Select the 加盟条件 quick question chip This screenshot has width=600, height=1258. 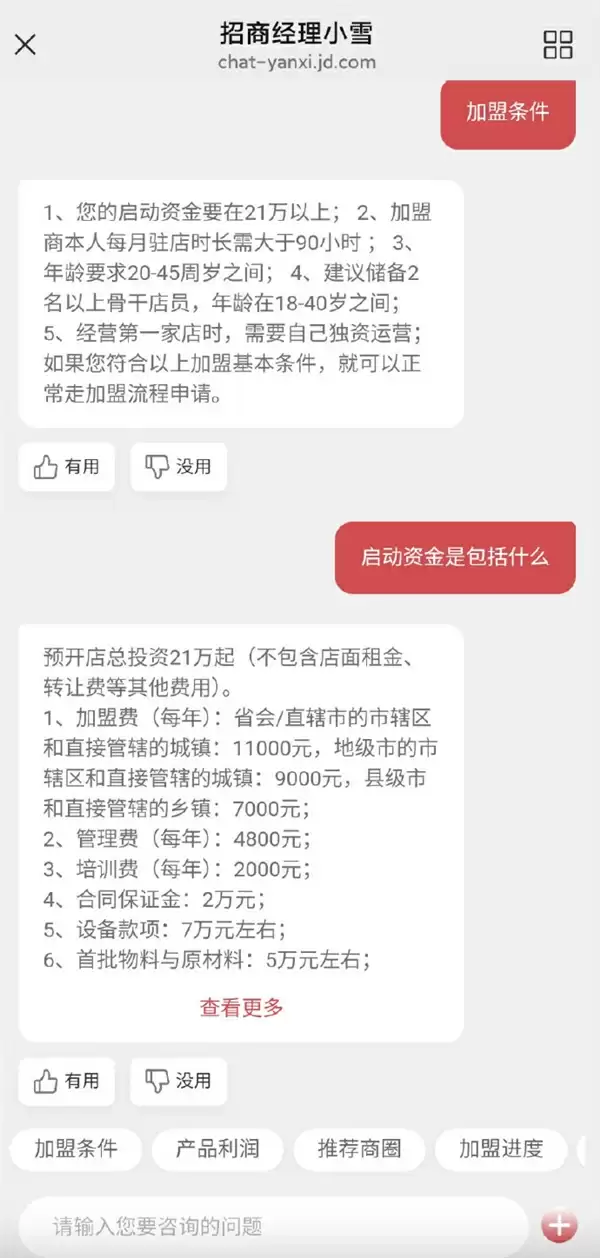pos(76,1149)
